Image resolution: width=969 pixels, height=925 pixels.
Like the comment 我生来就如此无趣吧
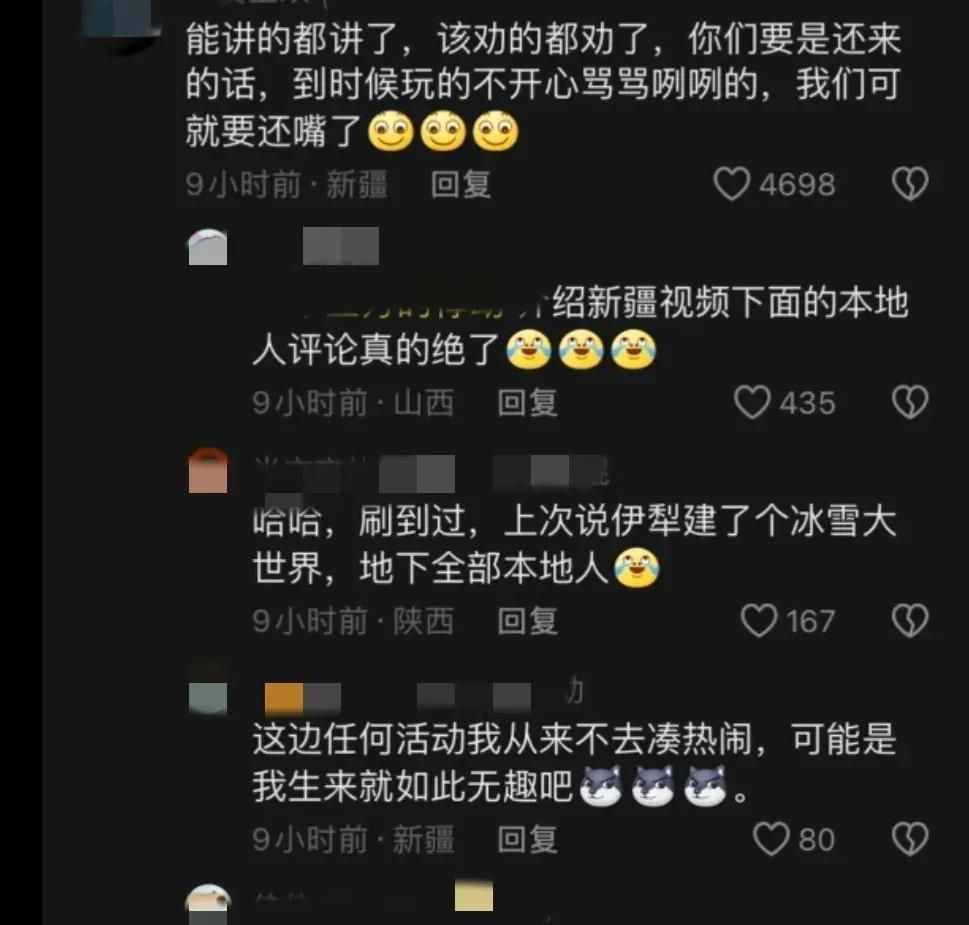point(771,839)
